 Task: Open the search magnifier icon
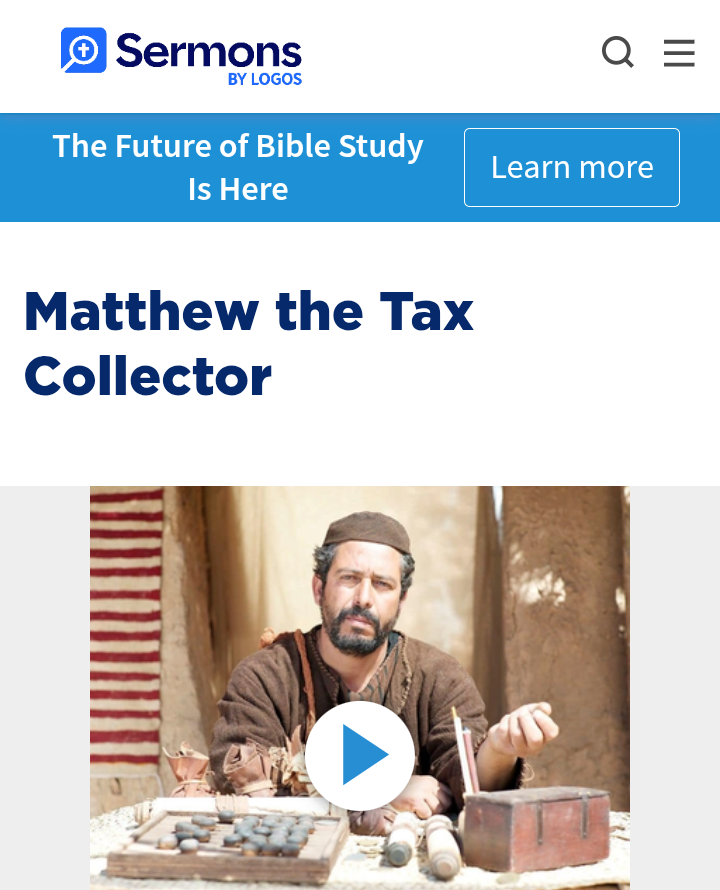click(617, 52)
